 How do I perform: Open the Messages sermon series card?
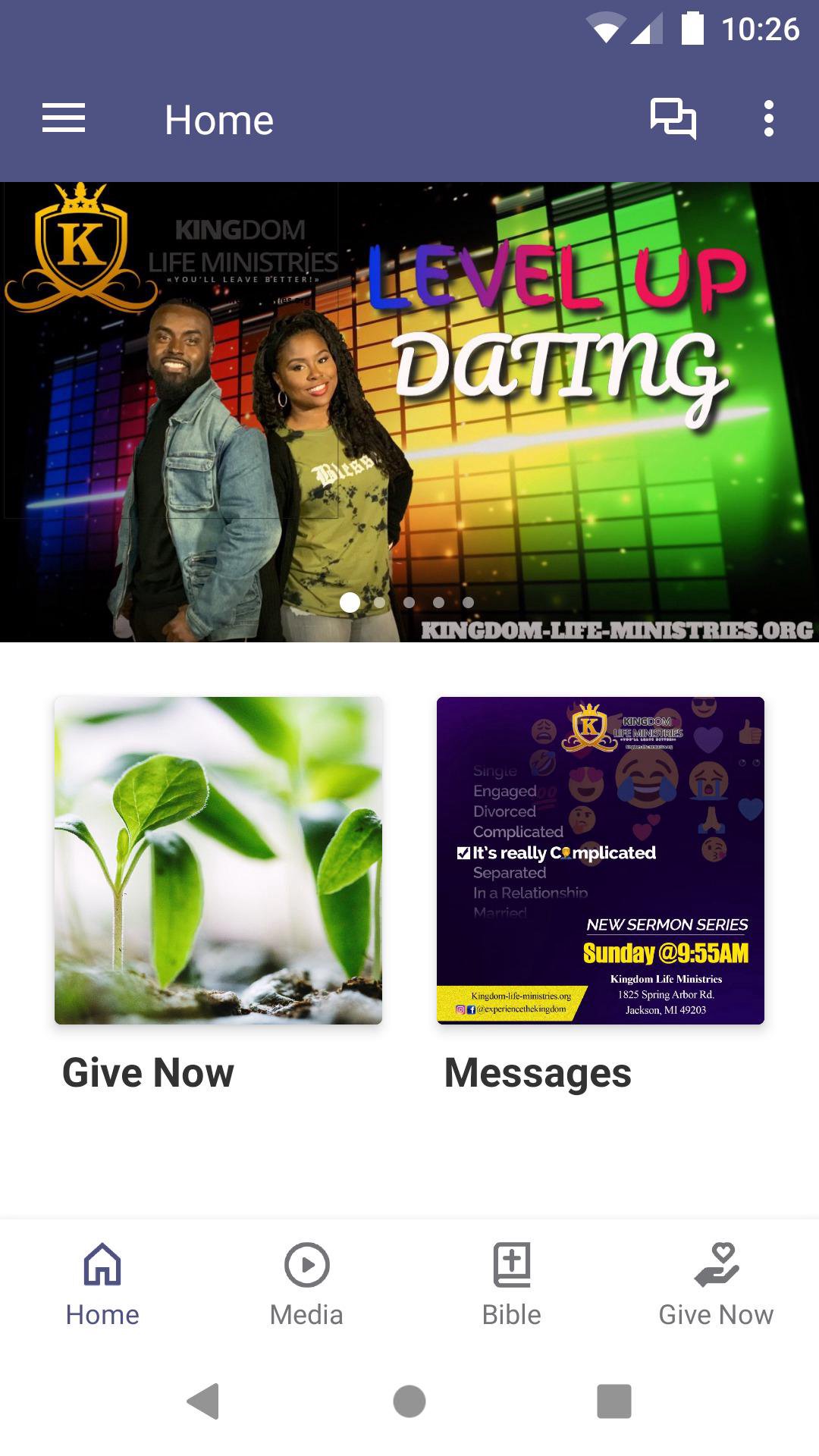[600, 860]
